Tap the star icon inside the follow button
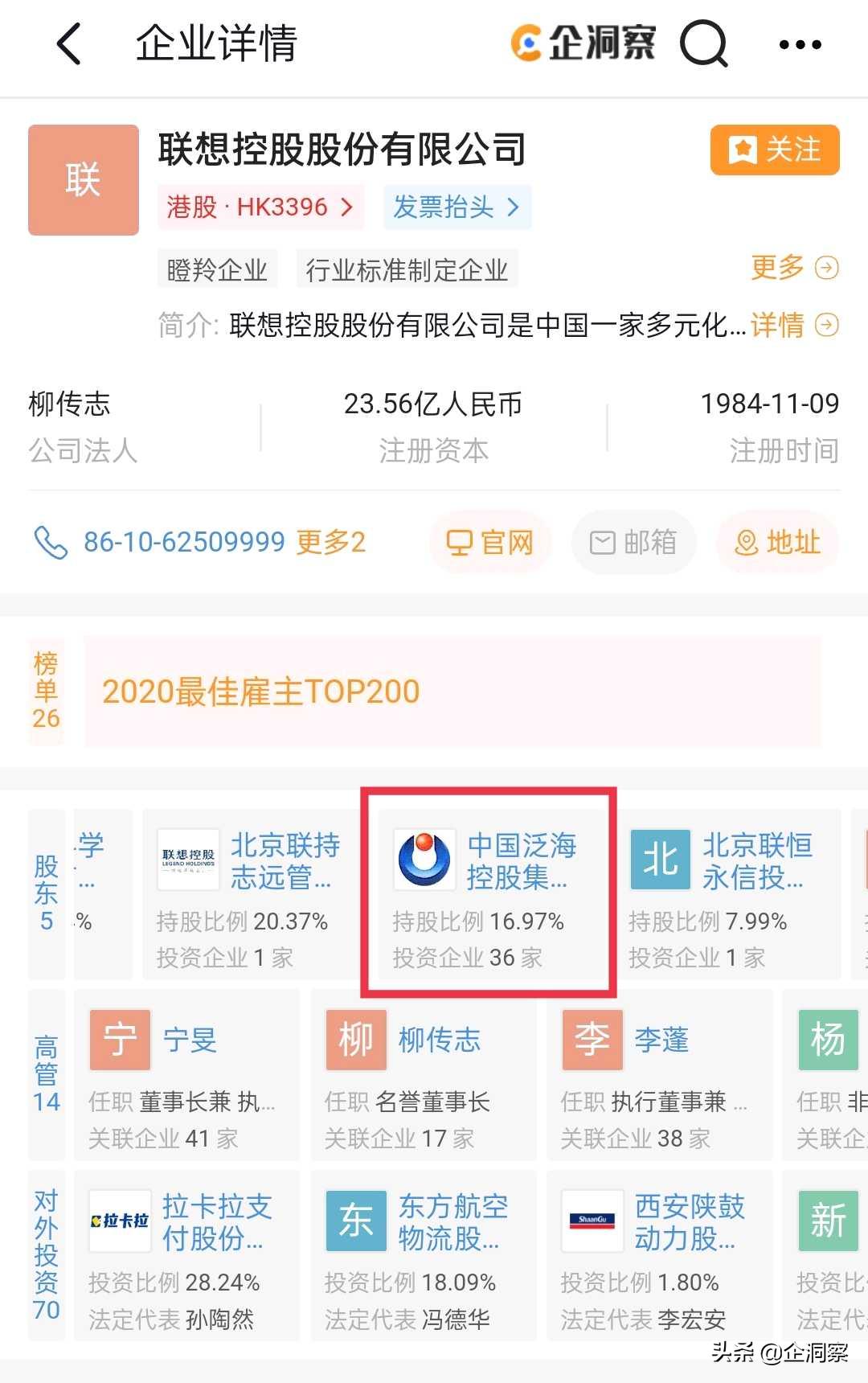Viewport: 868px width, 1383px height. 743,149
